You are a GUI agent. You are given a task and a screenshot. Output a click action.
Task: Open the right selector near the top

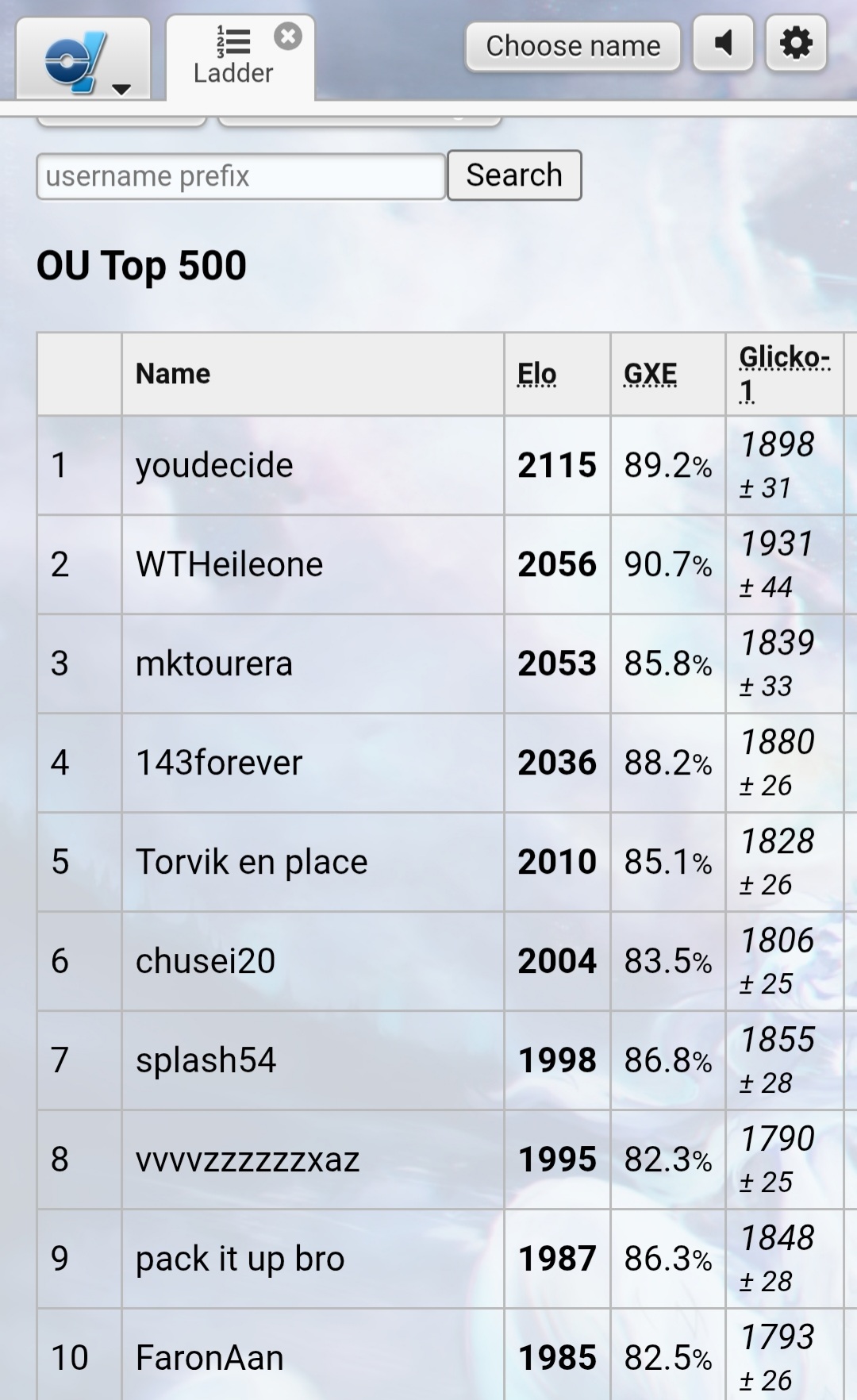(x=359, y=117)
